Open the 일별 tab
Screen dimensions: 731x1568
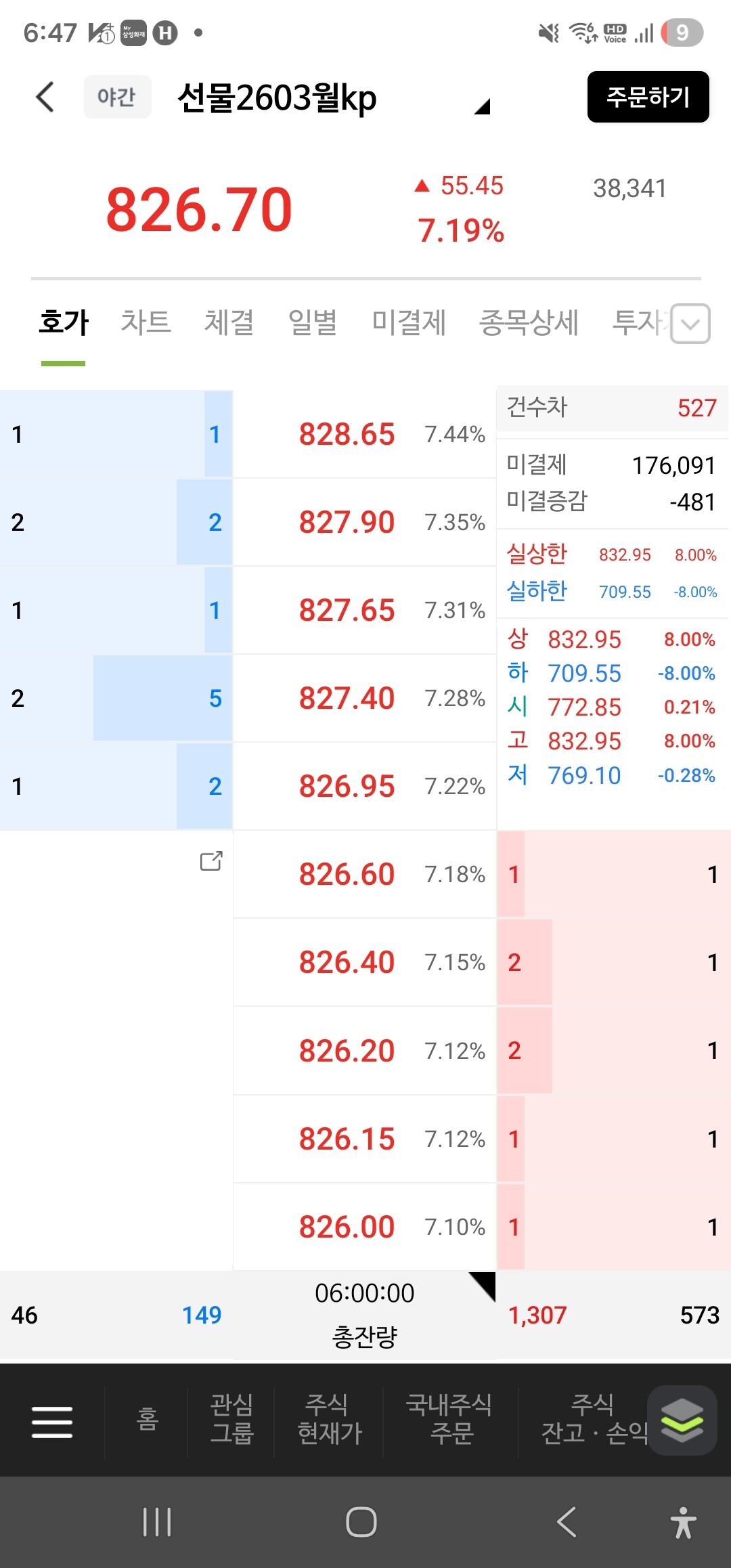312,322
